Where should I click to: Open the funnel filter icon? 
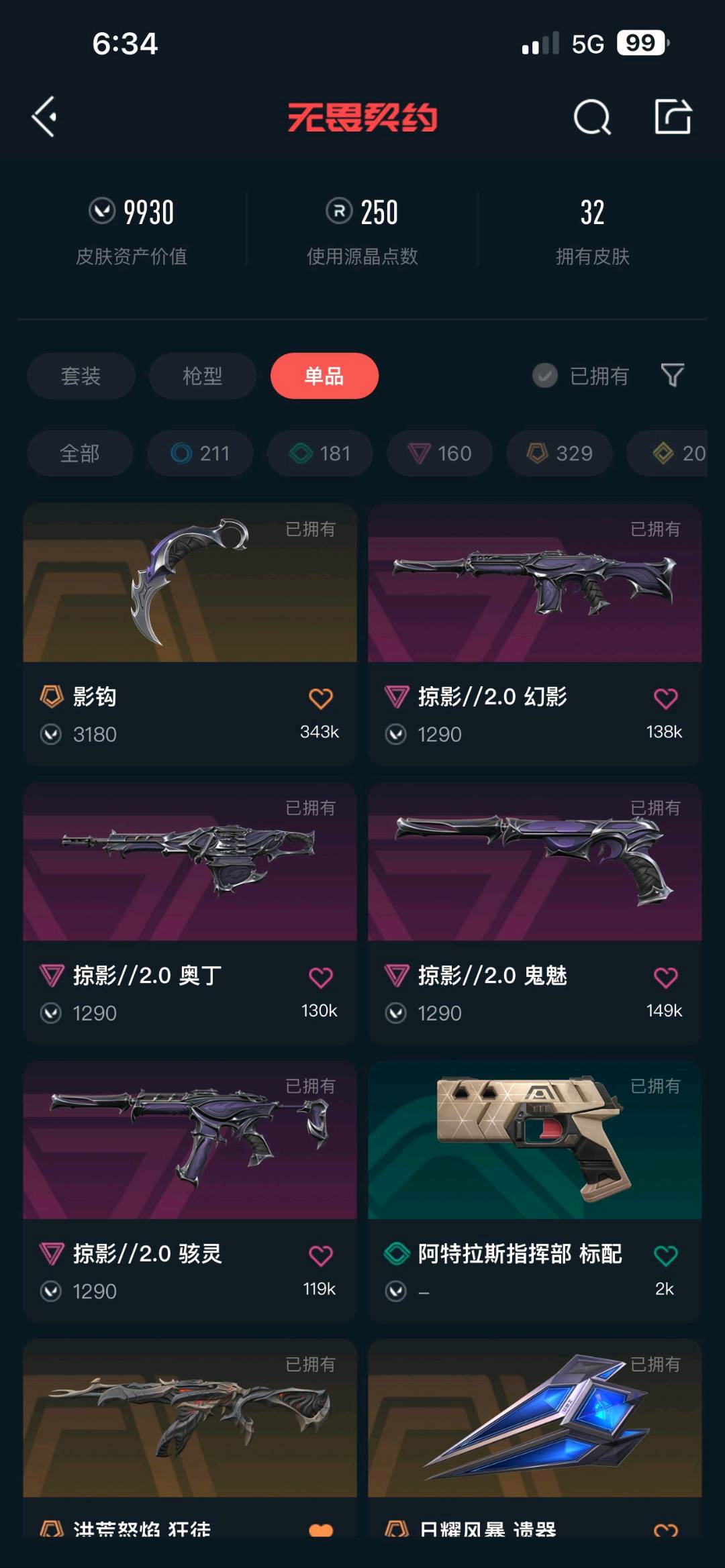pos(673,375)
